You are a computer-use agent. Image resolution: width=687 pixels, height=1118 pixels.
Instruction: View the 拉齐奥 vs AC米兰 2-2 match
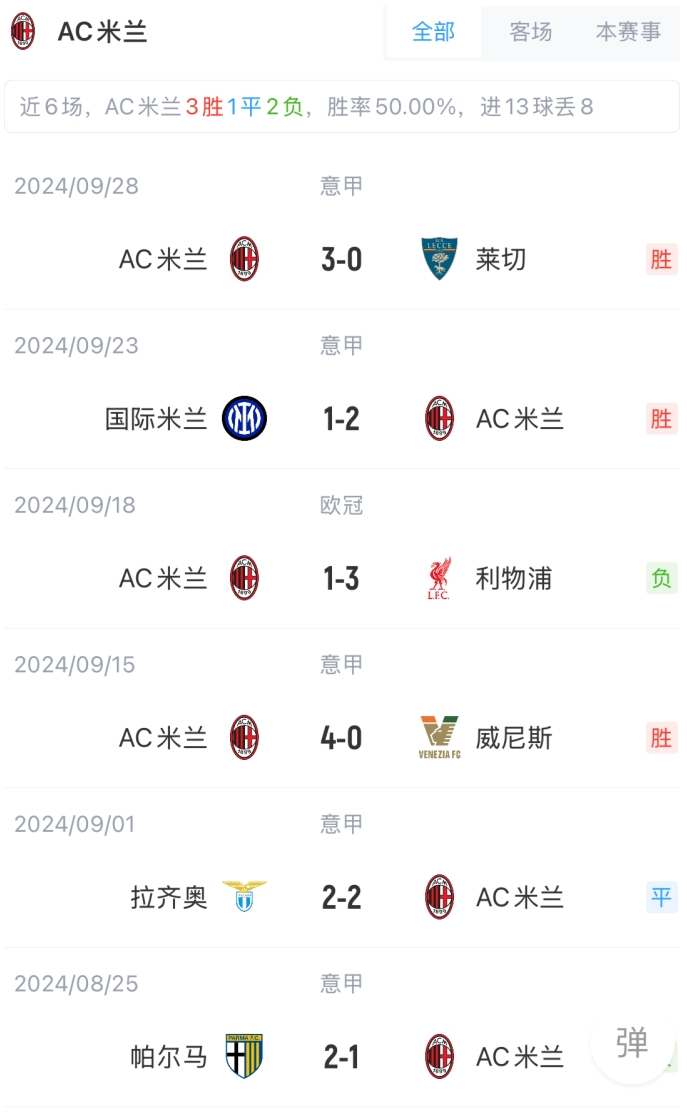342,868
